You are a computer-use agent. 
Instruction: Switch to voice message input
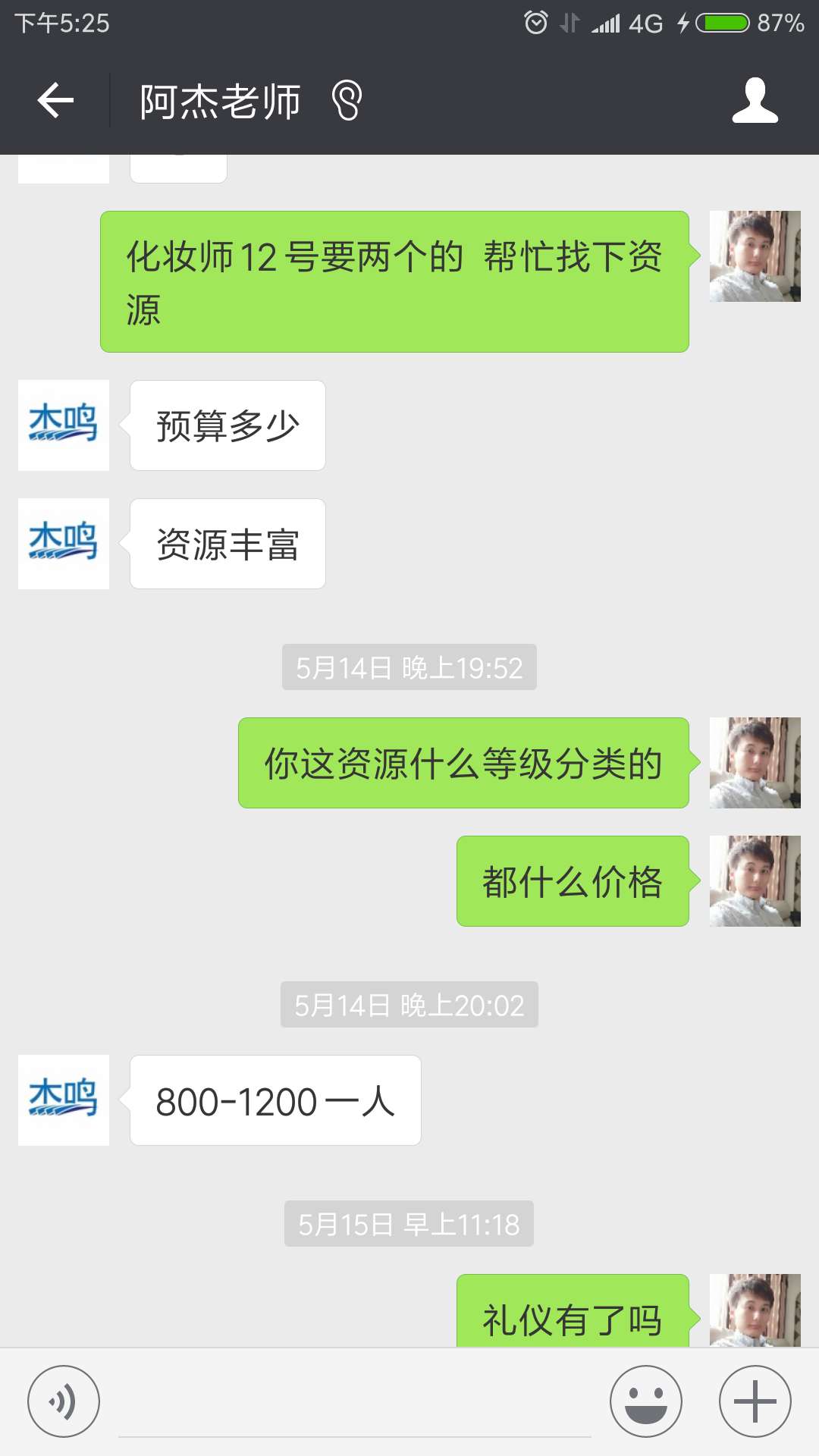pos(64,1401)
